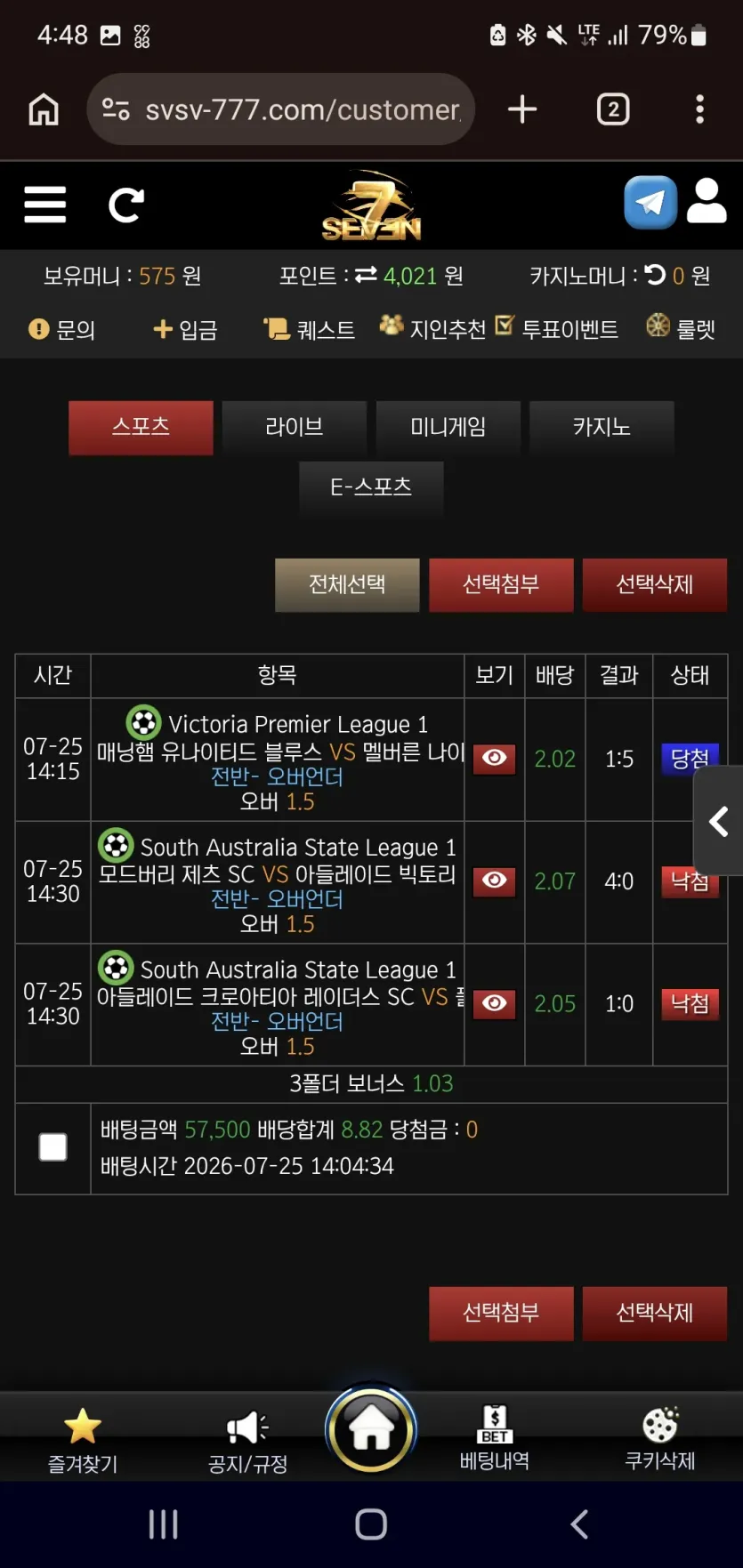Viewport: 743px width, 1568px height.
Task: Tap the 전체선택 button
Action: point(347,584)
